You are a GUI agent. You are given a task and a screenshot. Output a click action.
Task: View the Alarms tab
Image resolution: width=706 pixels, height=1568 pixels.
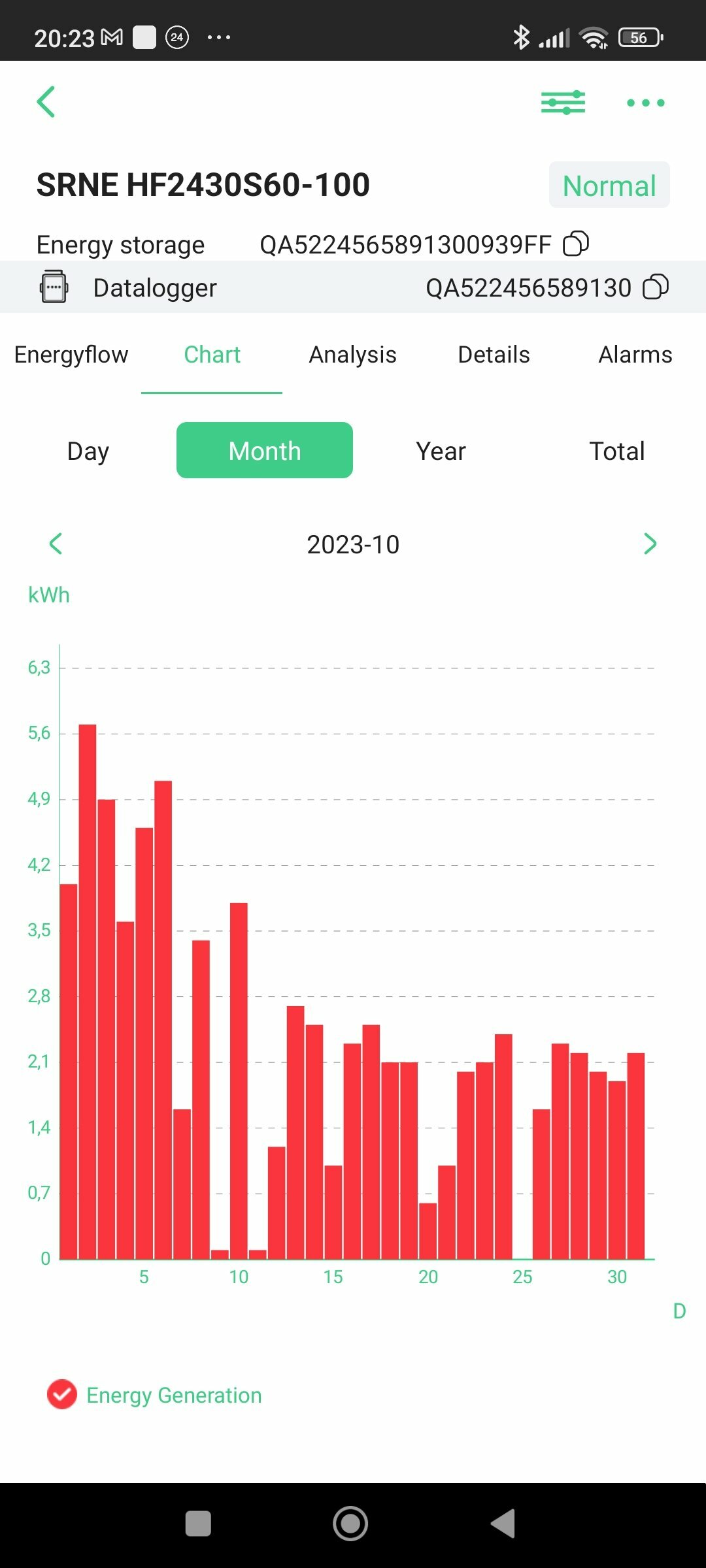click(x=635, y=355)
